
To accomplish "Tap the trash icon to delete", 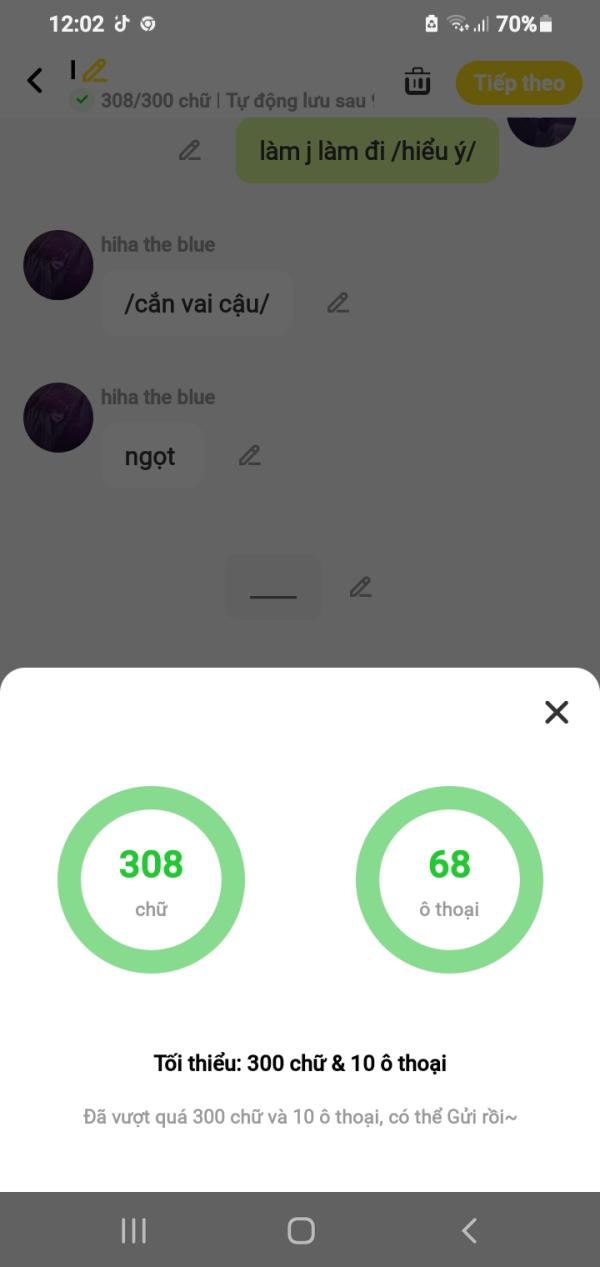I will pyautogui.click(x=418, y=82).
